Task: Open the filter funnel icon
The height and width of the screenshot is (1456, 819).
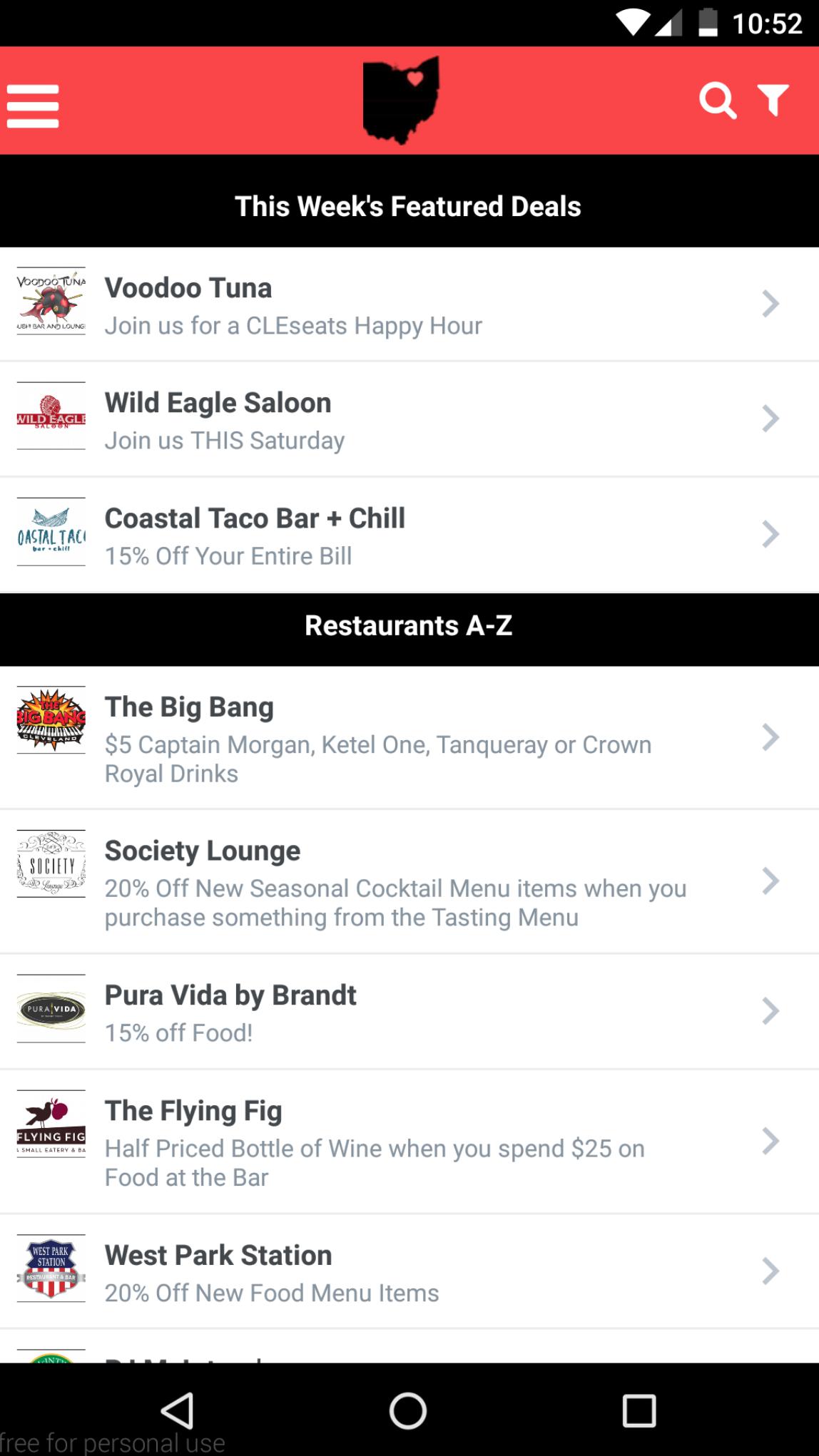Action: [x=773, y=101]
